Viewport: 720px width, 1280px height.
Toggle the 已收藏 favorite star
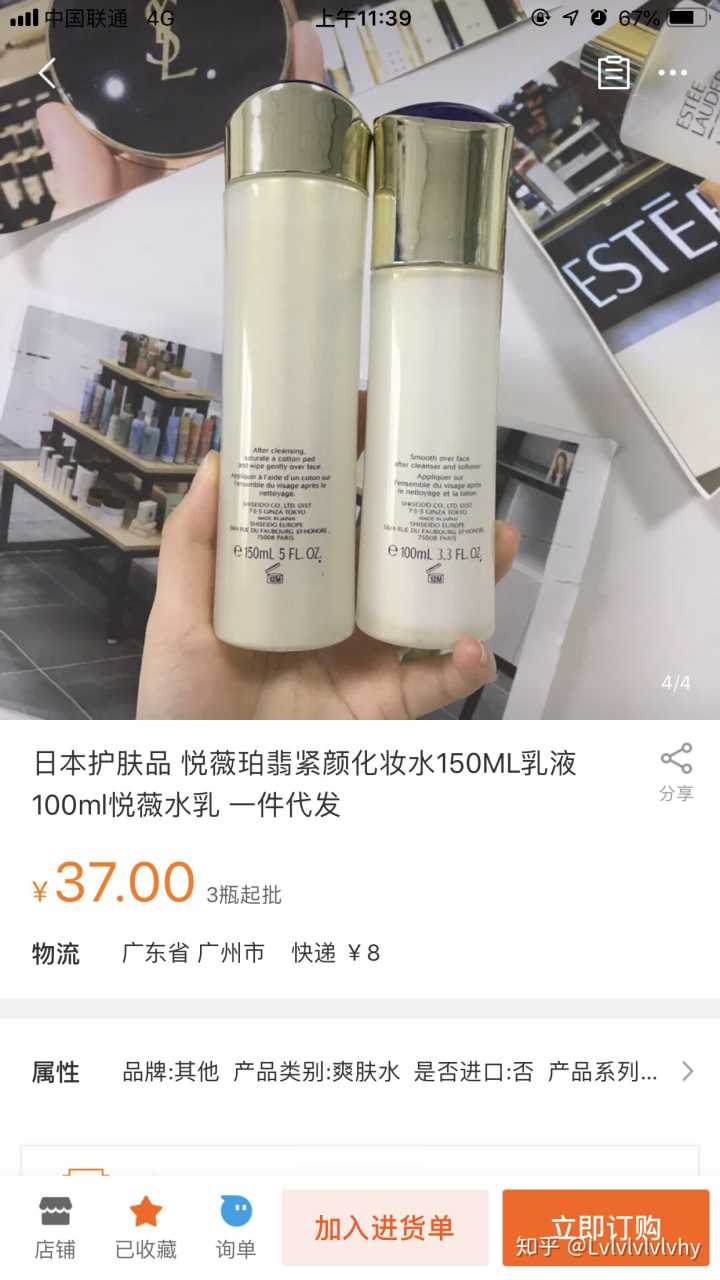point(146,1227)
